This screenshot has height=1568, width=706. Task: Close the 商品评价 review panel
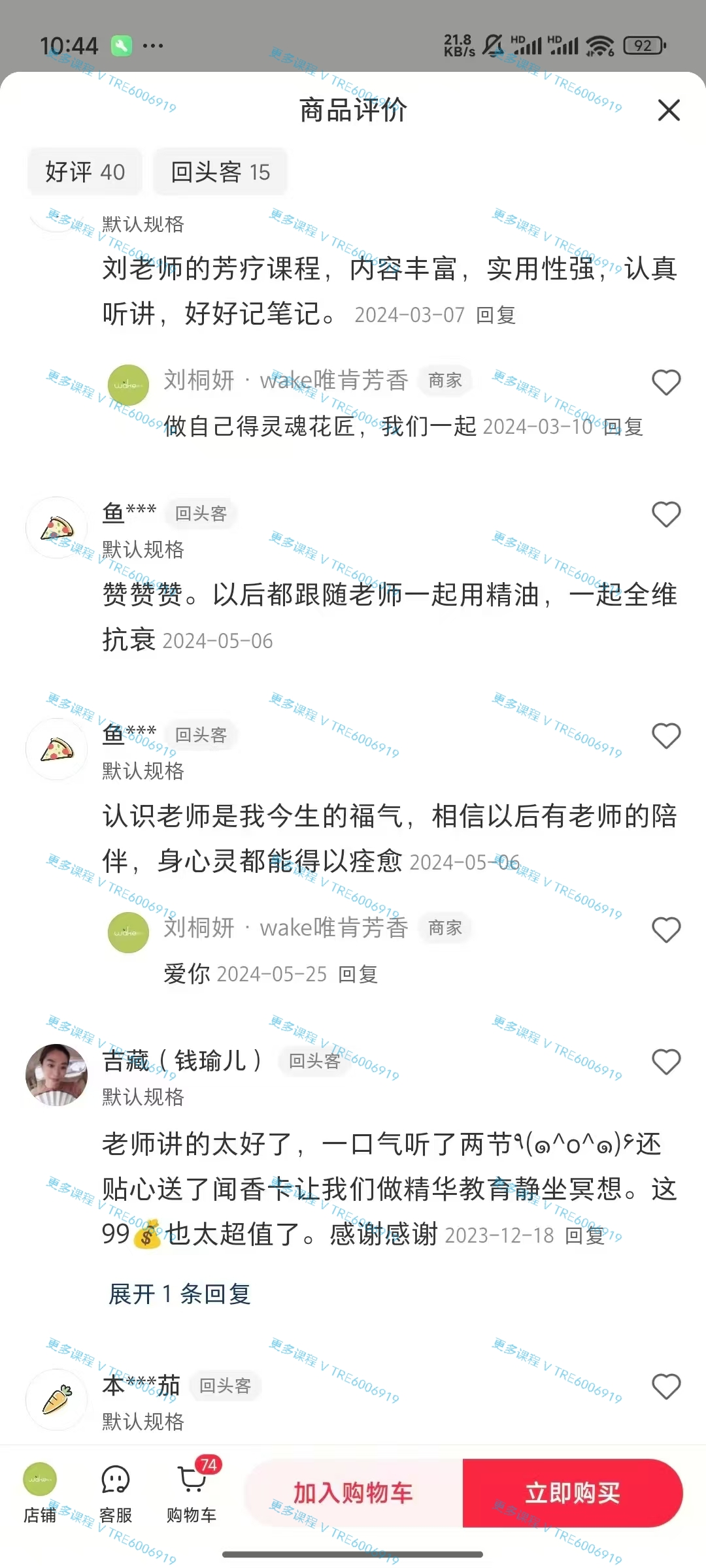pos(669,110)
